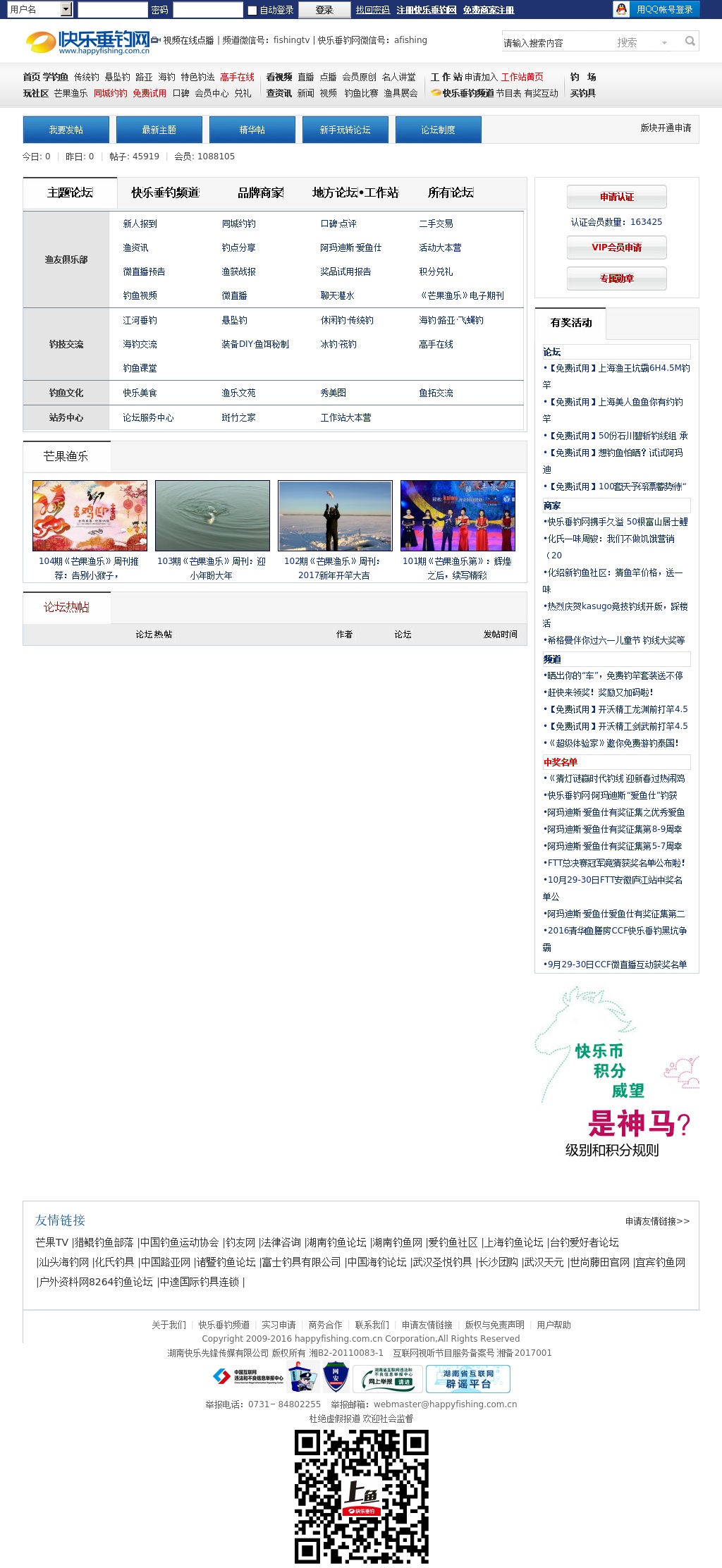722x1568 pixels.
Task: Open 精华帖 featured posts
Action: tap(252, 130)
